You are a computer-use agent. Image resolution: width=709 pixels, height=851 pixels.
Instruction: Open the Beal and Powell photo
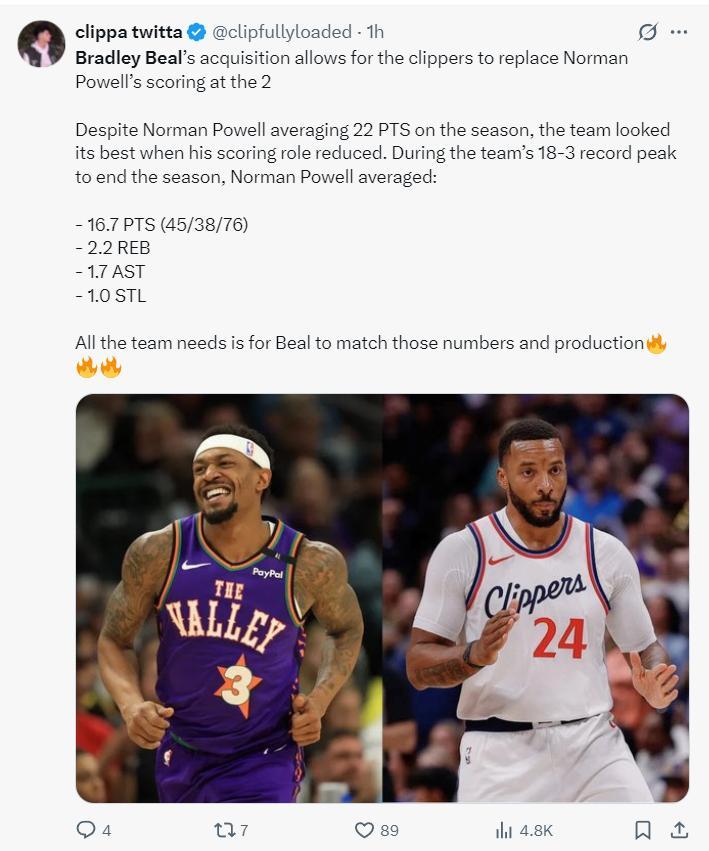(x=382, y=598)
